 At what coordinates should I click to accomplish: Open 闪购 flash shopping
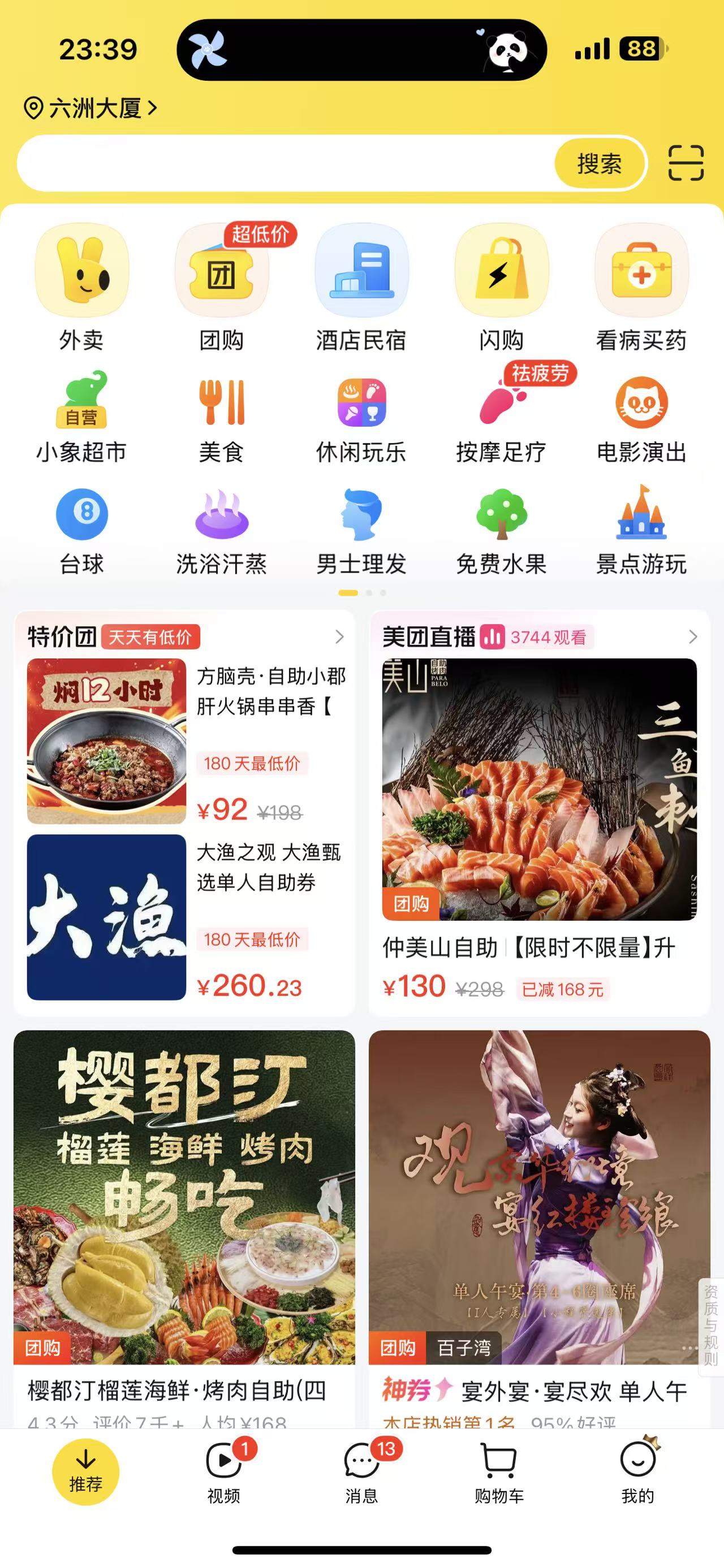pos(501,287)
